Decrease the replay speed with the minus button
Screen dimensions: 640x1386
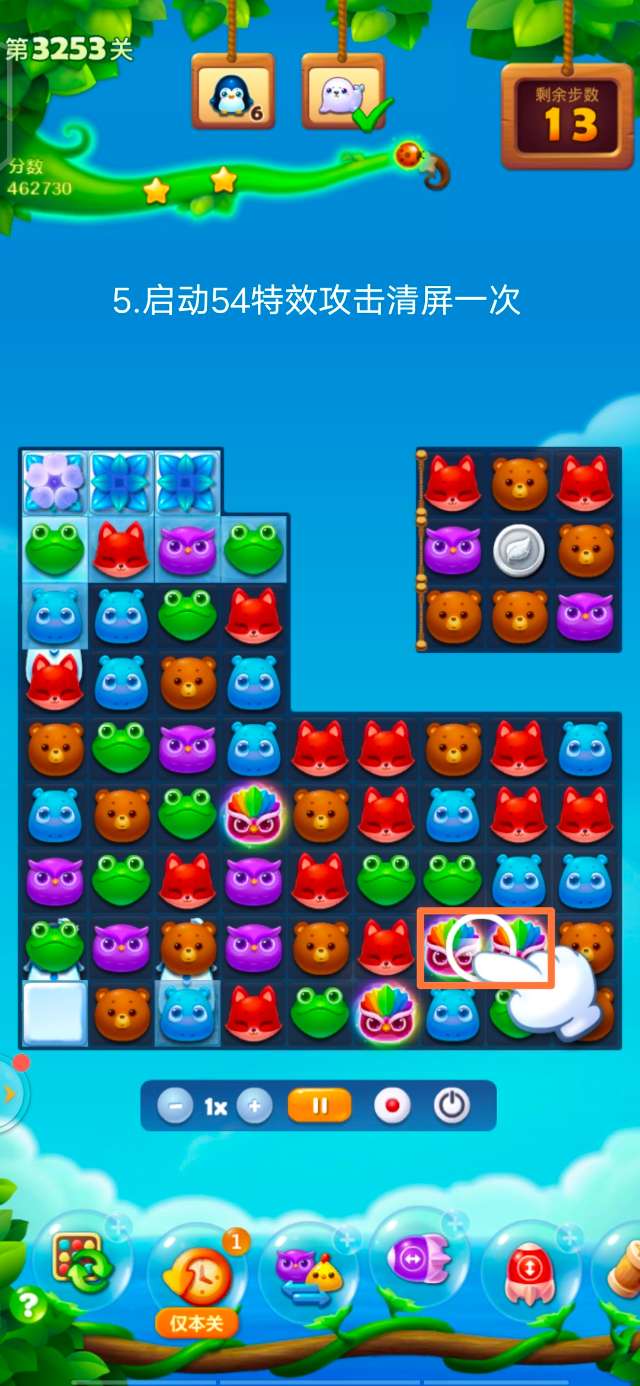[175, 1106]
